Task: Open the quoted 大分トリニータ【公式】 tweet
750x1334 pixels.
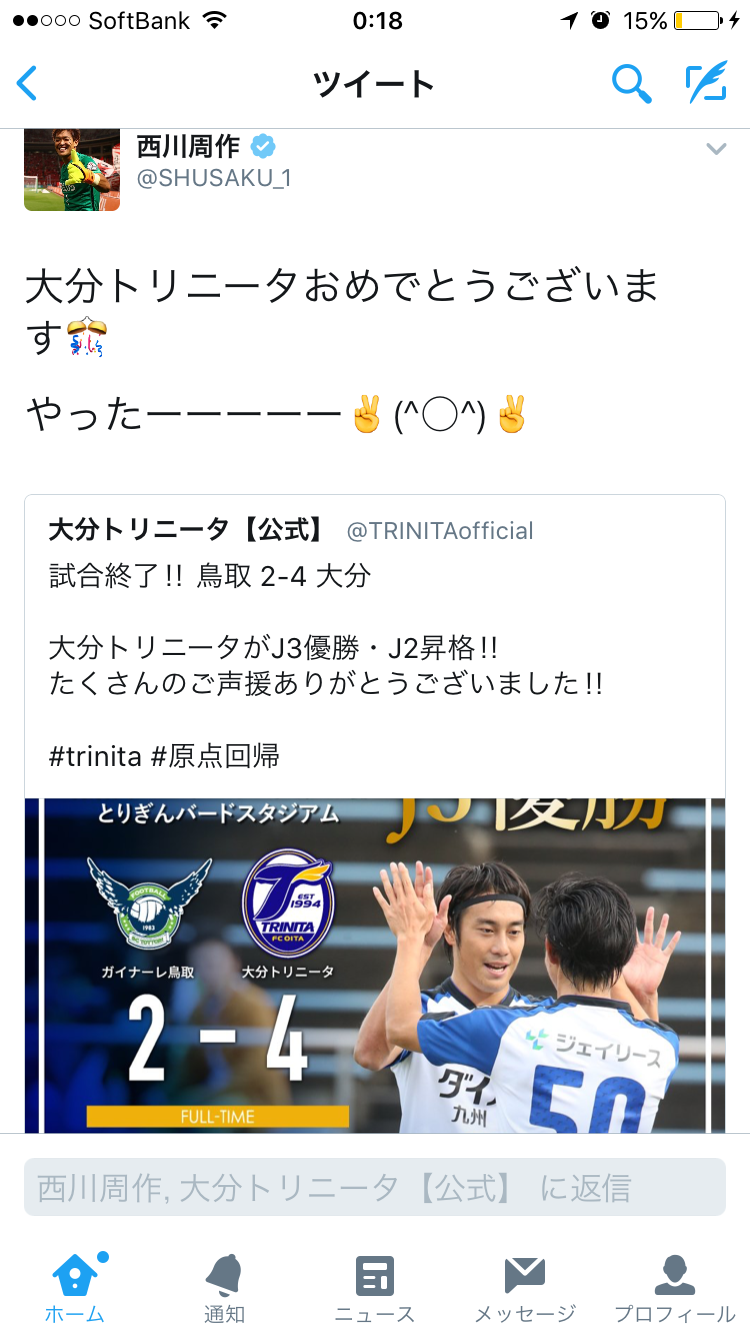Action: pos(375,640)
